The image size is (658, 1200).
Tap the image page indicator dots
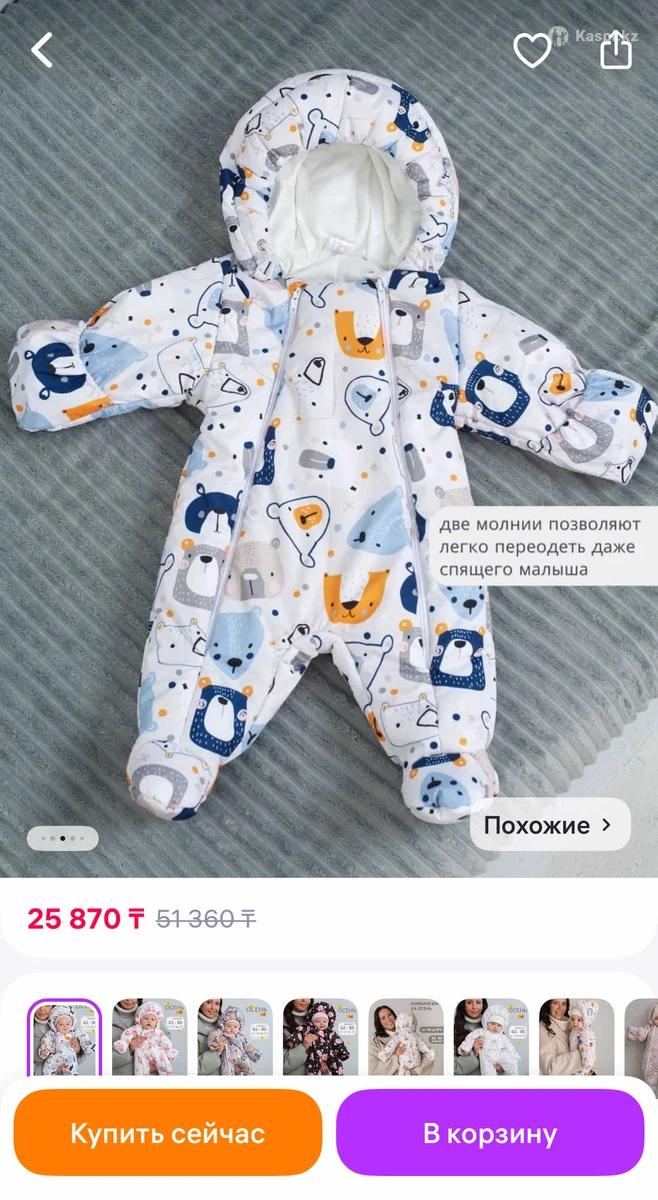(x=63, y=838)
